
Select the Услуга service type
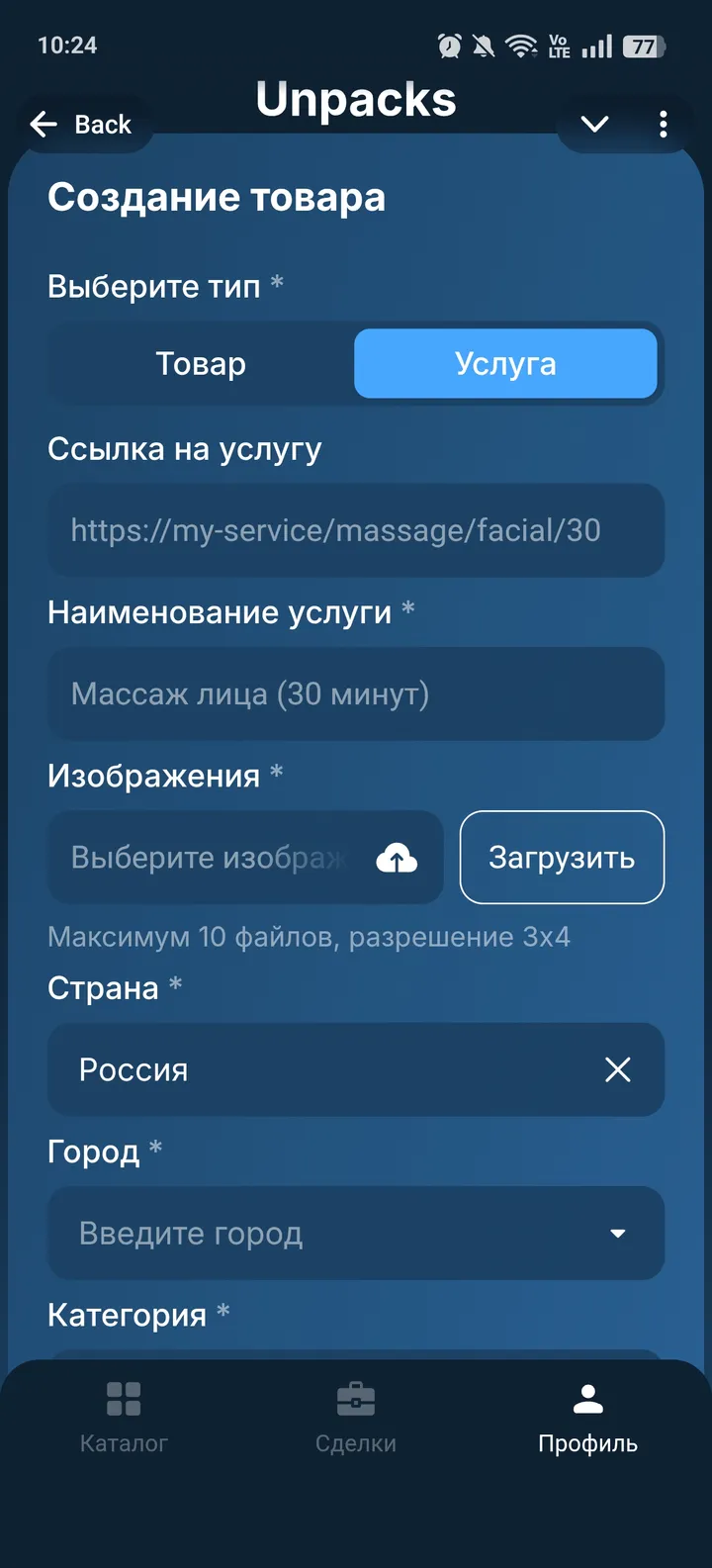point(506,363)
